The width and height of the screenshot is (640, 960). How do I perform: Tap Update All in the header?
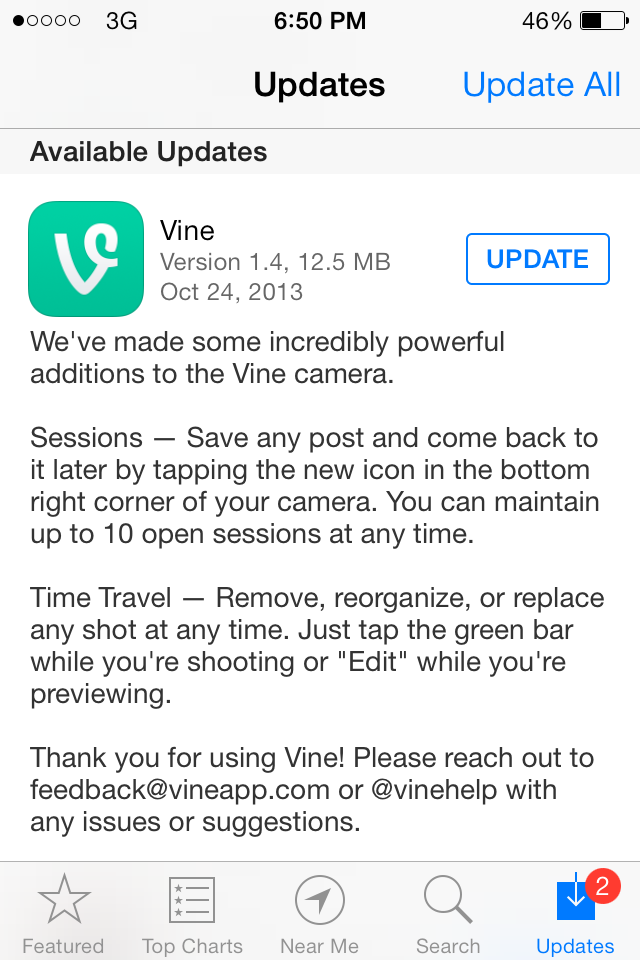tap(542, 85)
